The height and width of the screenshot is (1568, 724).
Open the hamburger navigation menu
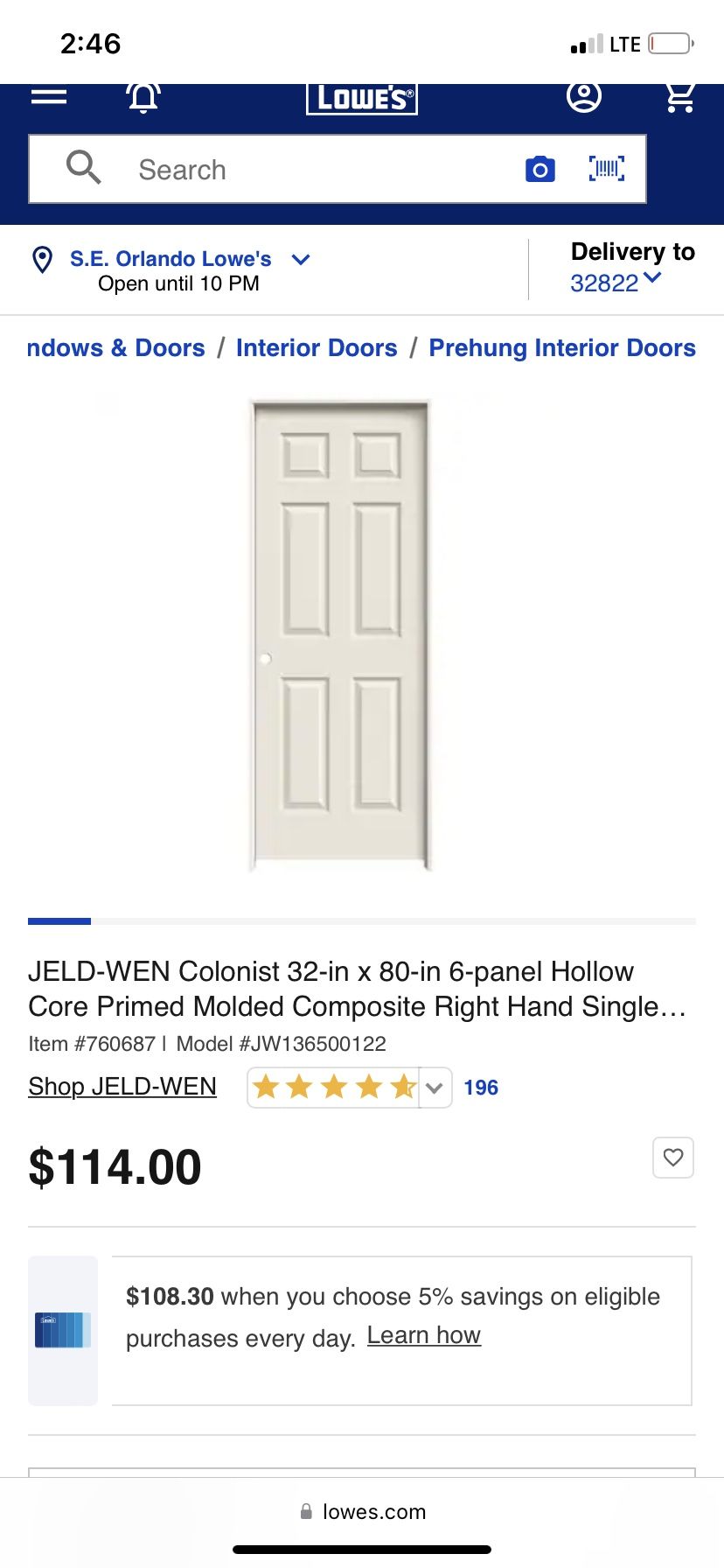[x=48, y=96]
